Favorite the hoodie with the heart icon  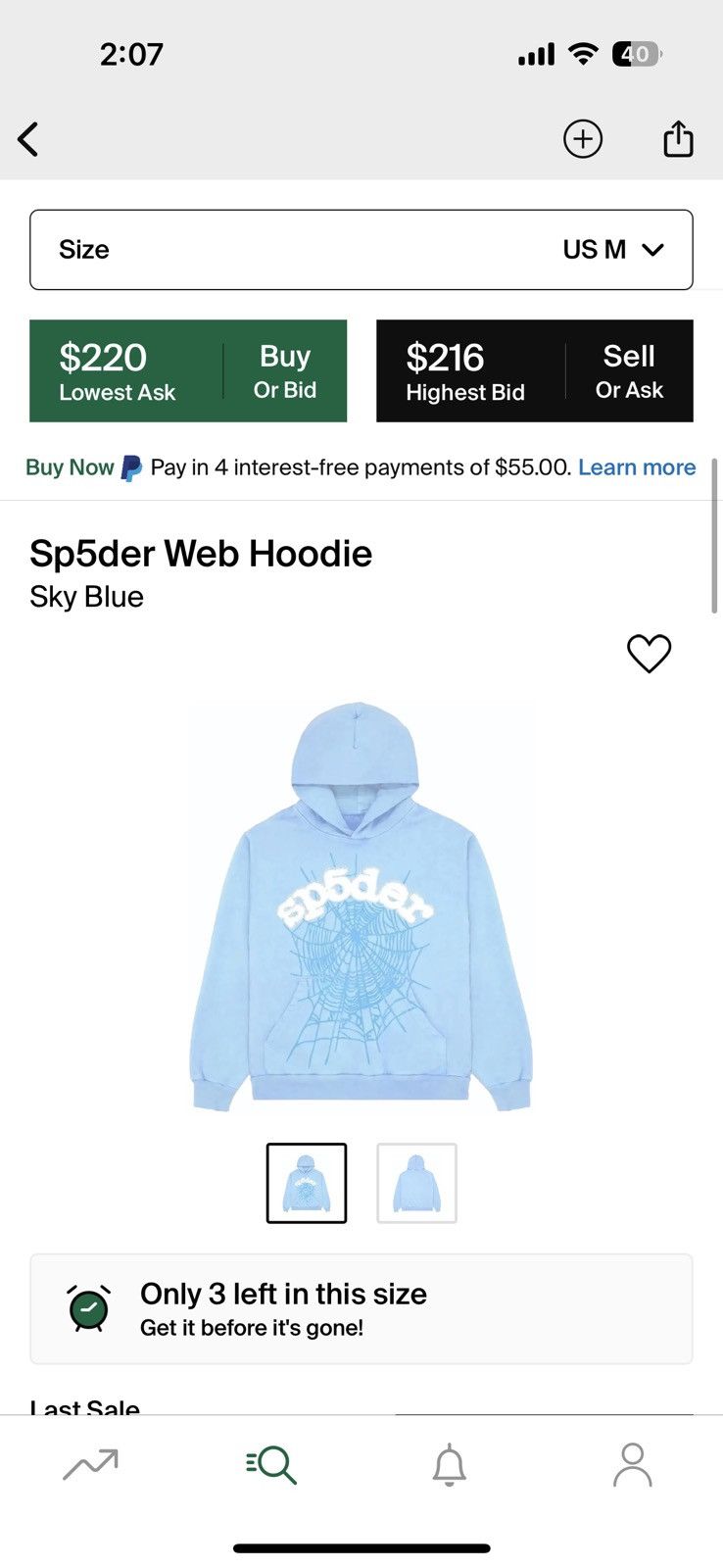[x=650, y=654]
